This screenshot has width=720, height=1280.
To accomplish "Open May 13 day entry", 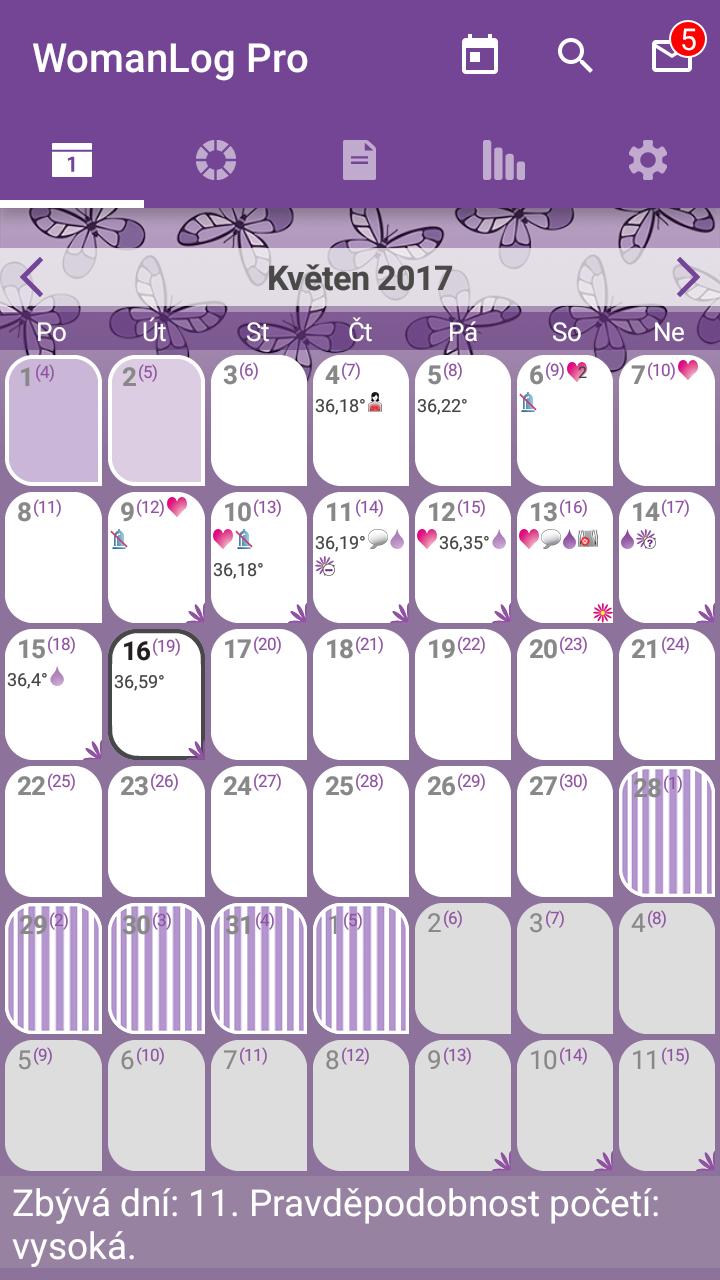I will [564, 558].
